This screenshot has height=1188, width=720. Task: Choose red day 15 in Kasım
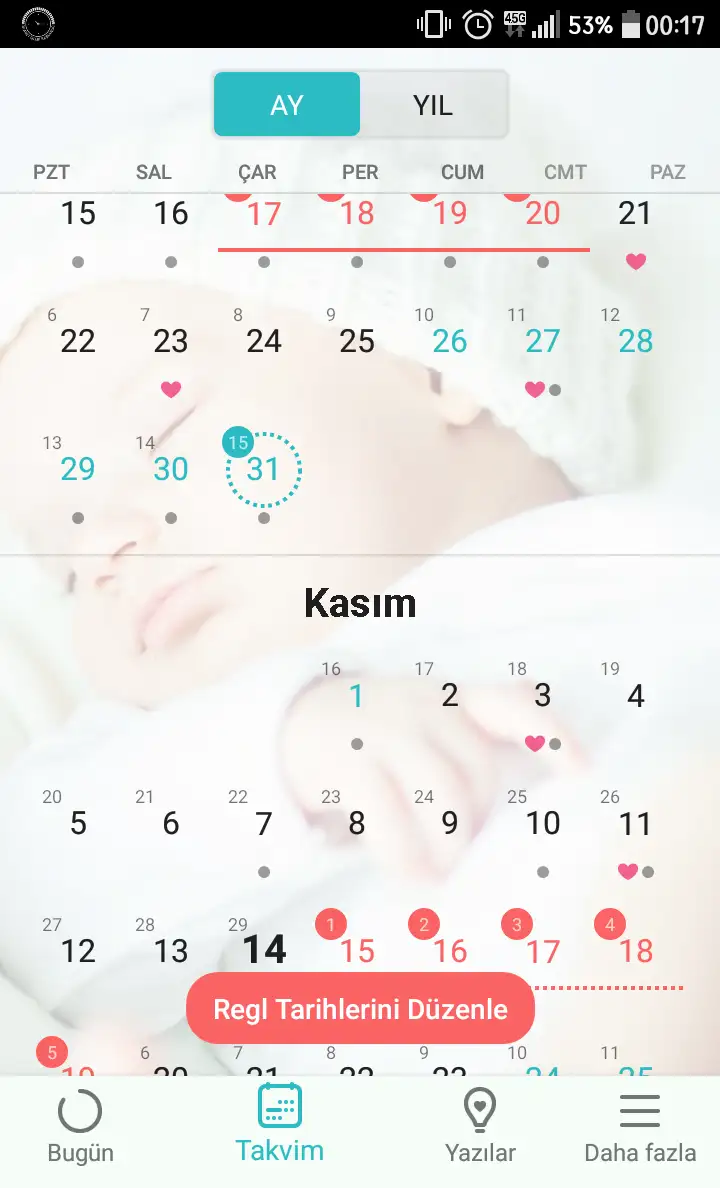click(x=357, y=951)
